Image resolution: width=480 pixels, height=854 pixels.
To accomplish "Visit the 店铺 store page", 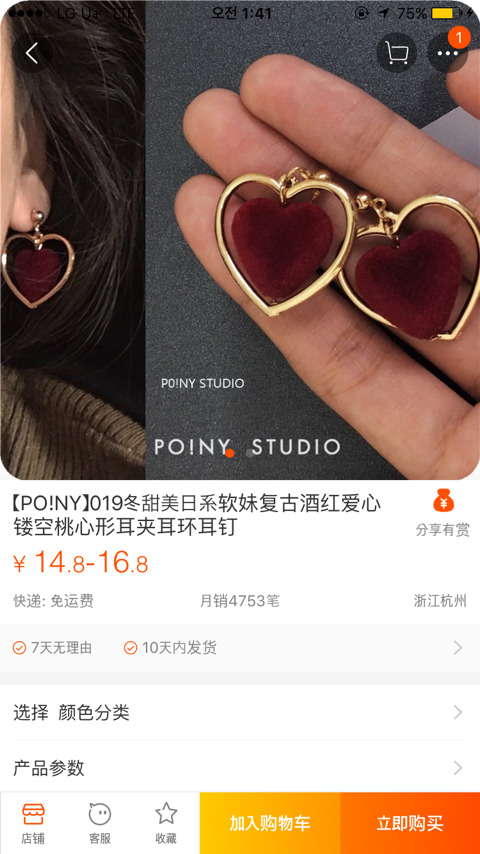I will (33, 824).
